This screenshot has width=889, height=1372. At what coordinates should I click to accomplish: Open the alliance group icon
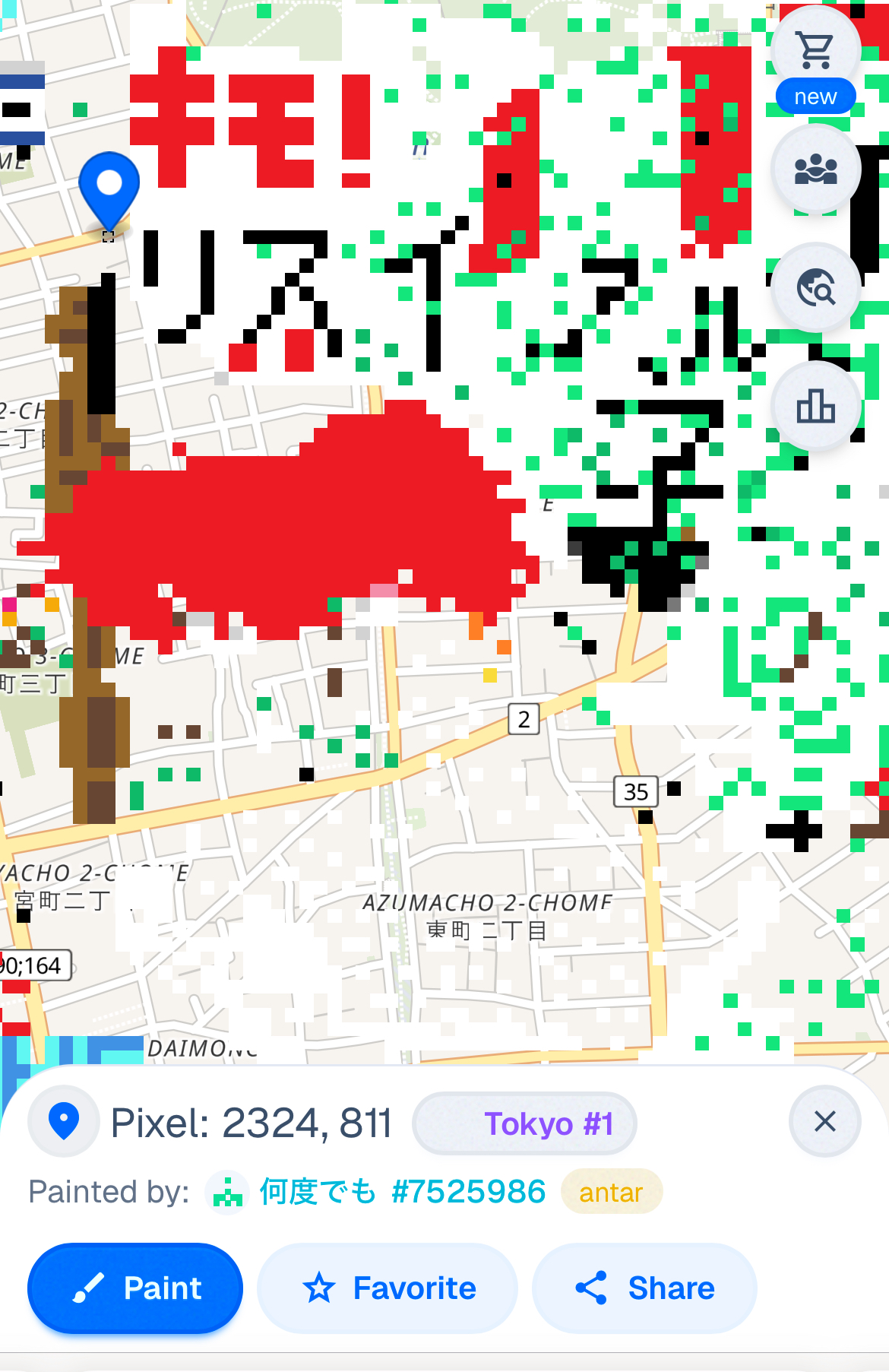pos(815,169)
